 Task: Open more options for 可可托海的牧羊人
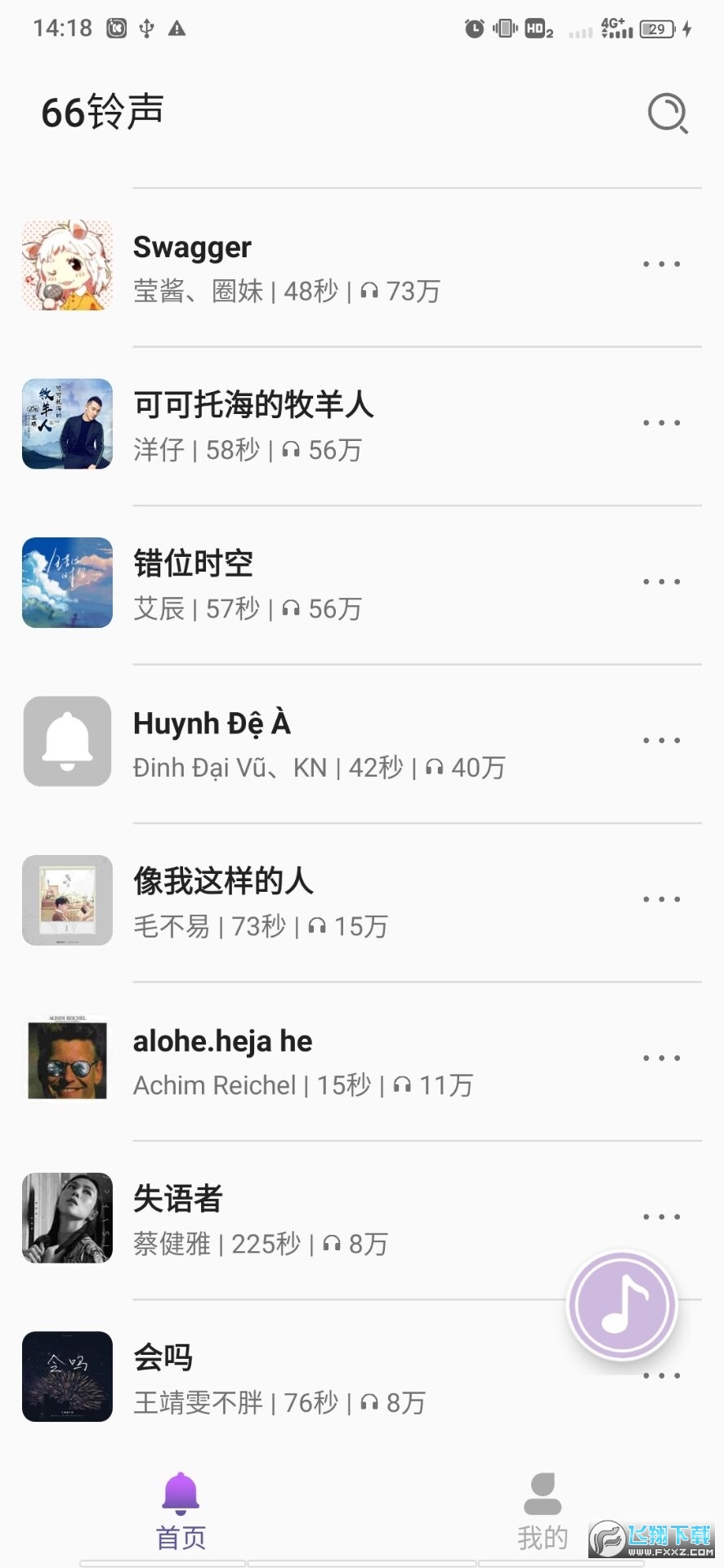click(x=661, y=422)
